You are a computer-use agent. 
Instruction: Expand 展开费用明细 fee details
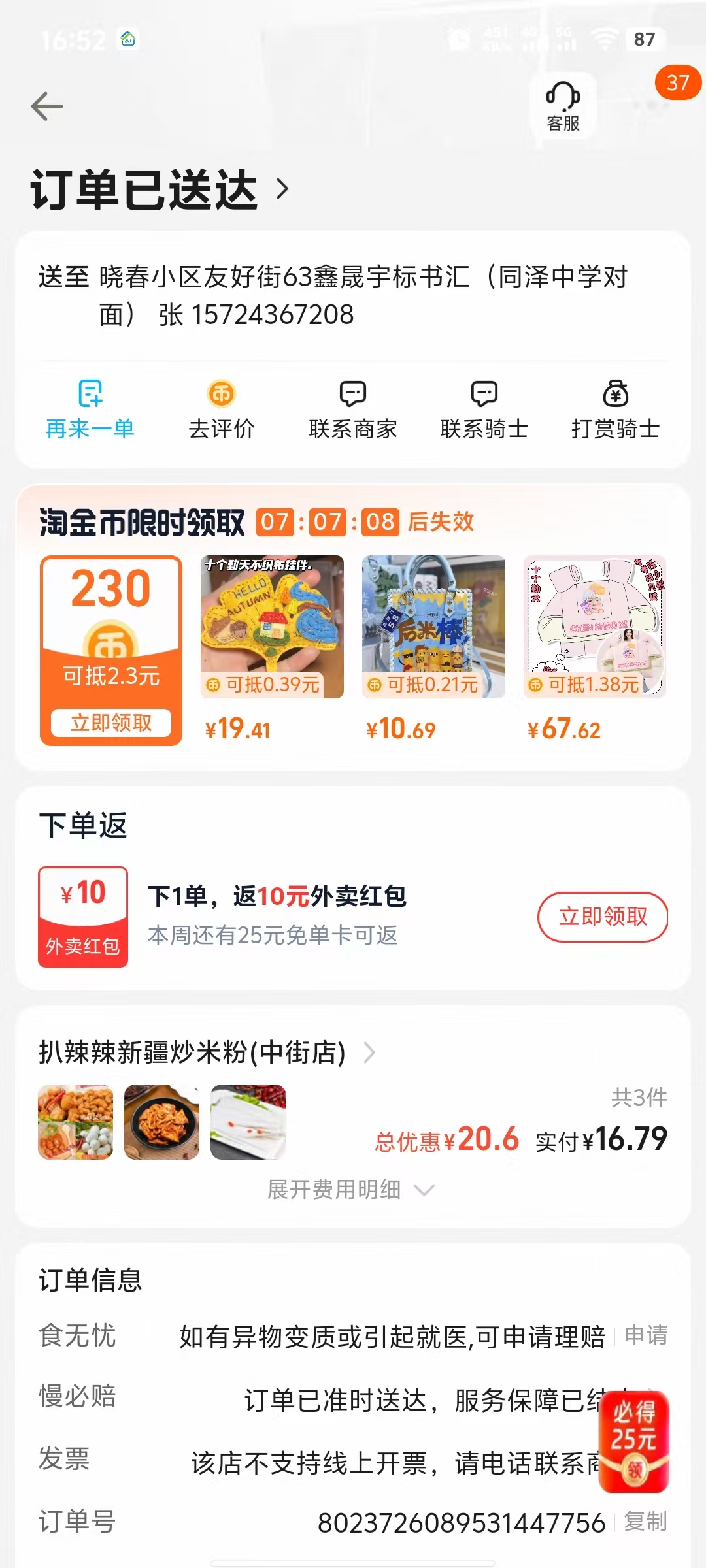pos(350,1190)
